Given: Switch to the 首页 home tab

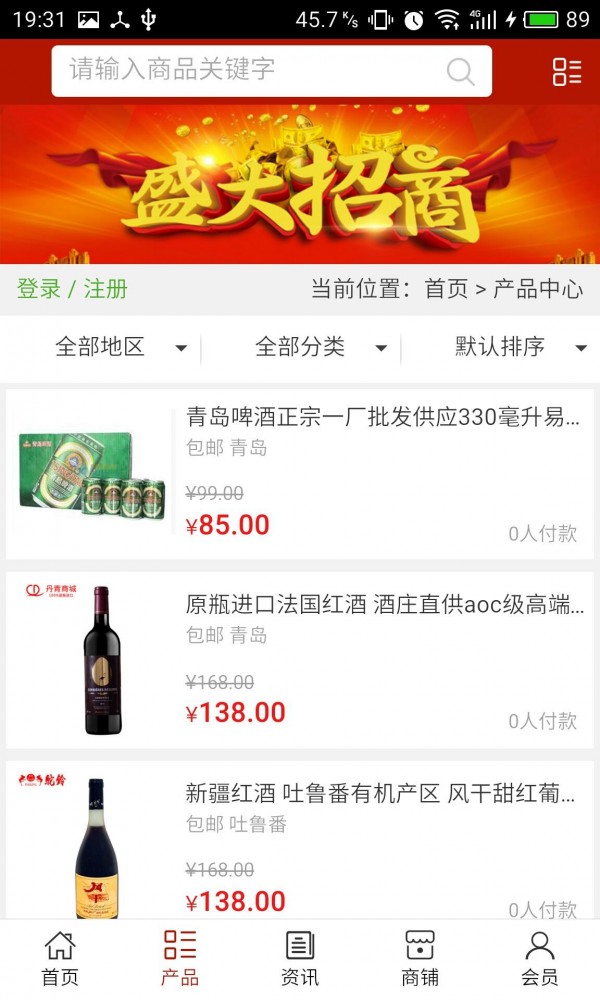Looking at the screenshot, I should pos(60,958).
